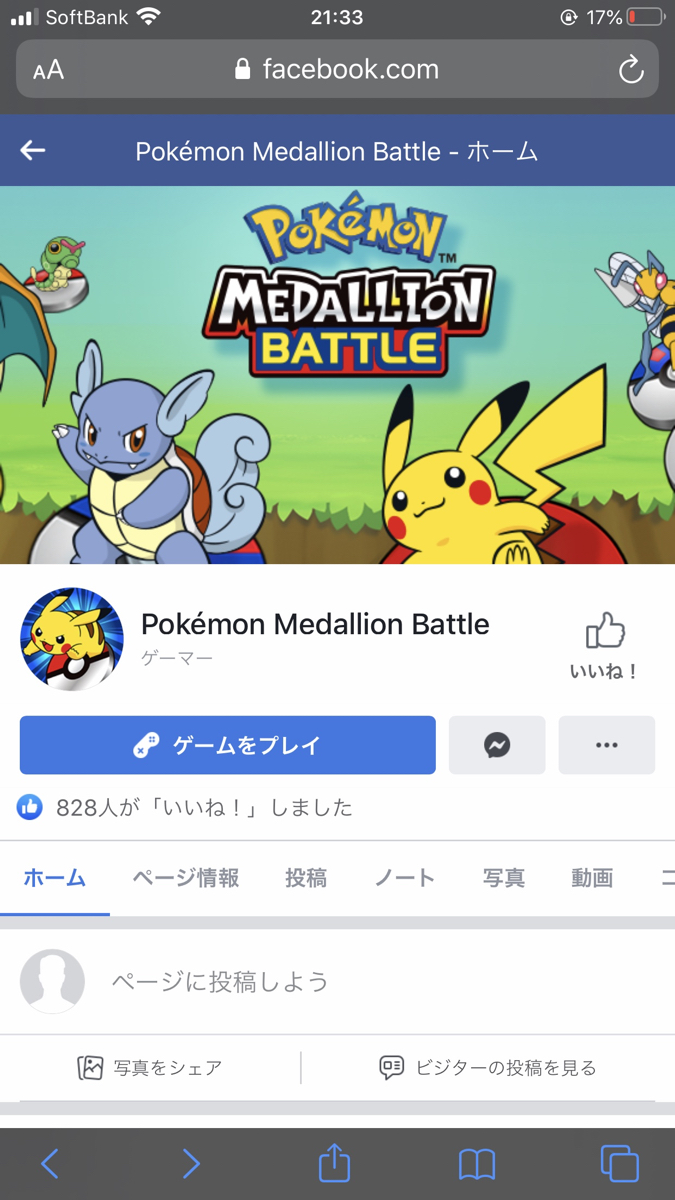Switch to the 動画 tab

click(x=592, y=878)
